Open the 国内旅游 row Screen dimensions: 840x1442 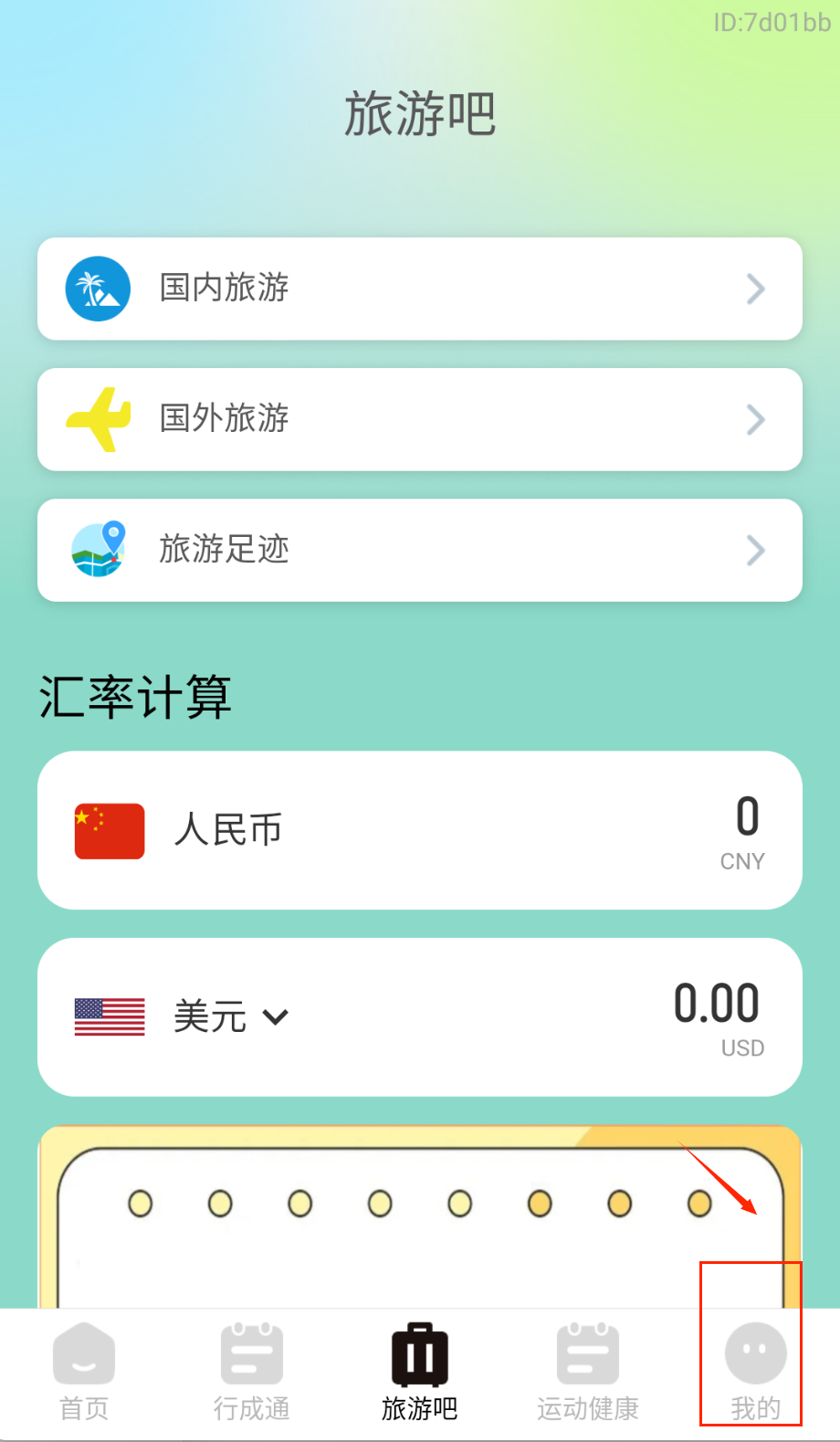[x=419, y=289]
